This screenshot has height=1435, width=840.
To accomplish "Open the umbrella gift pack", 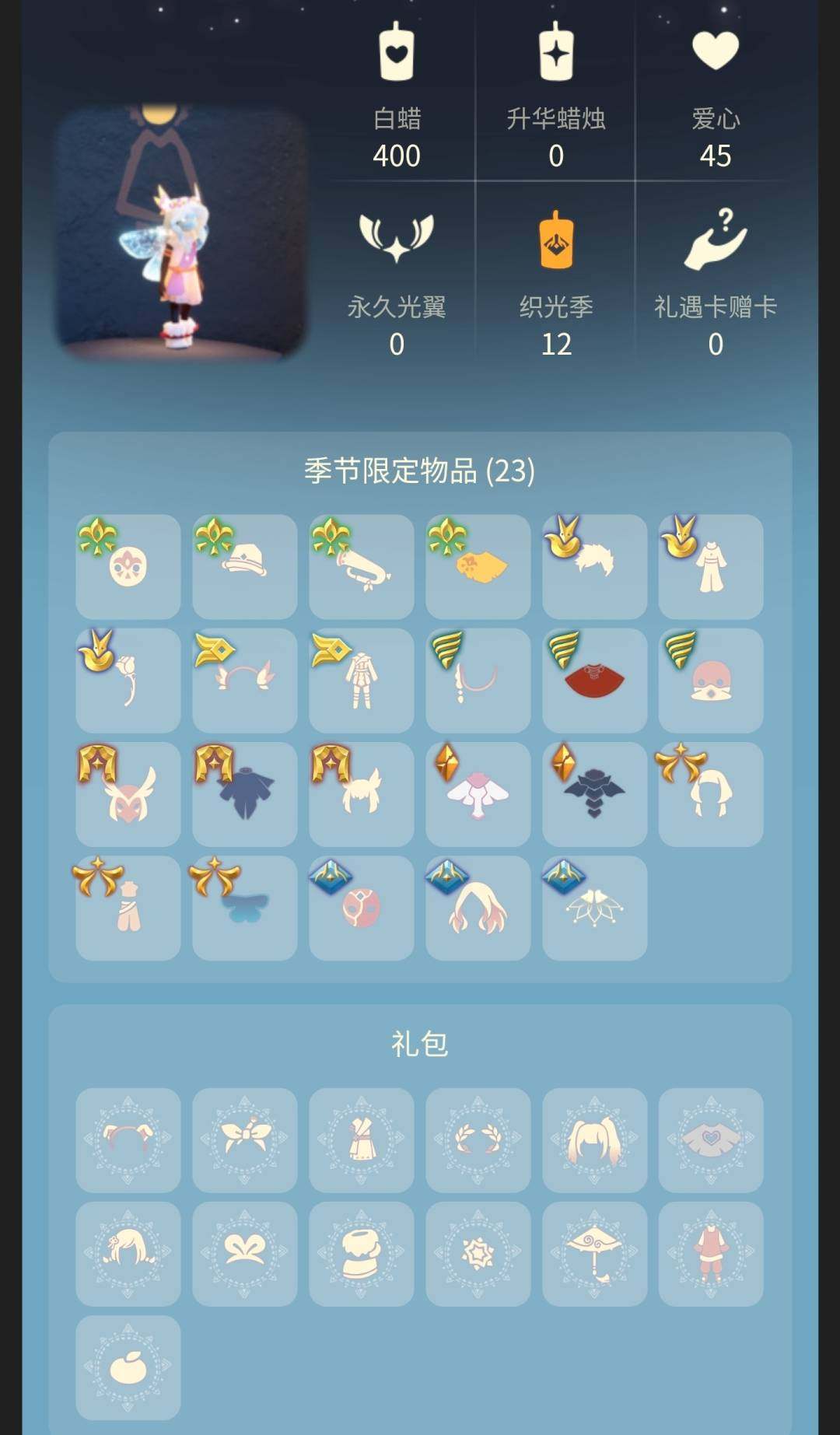I will tap(594, 1253).
